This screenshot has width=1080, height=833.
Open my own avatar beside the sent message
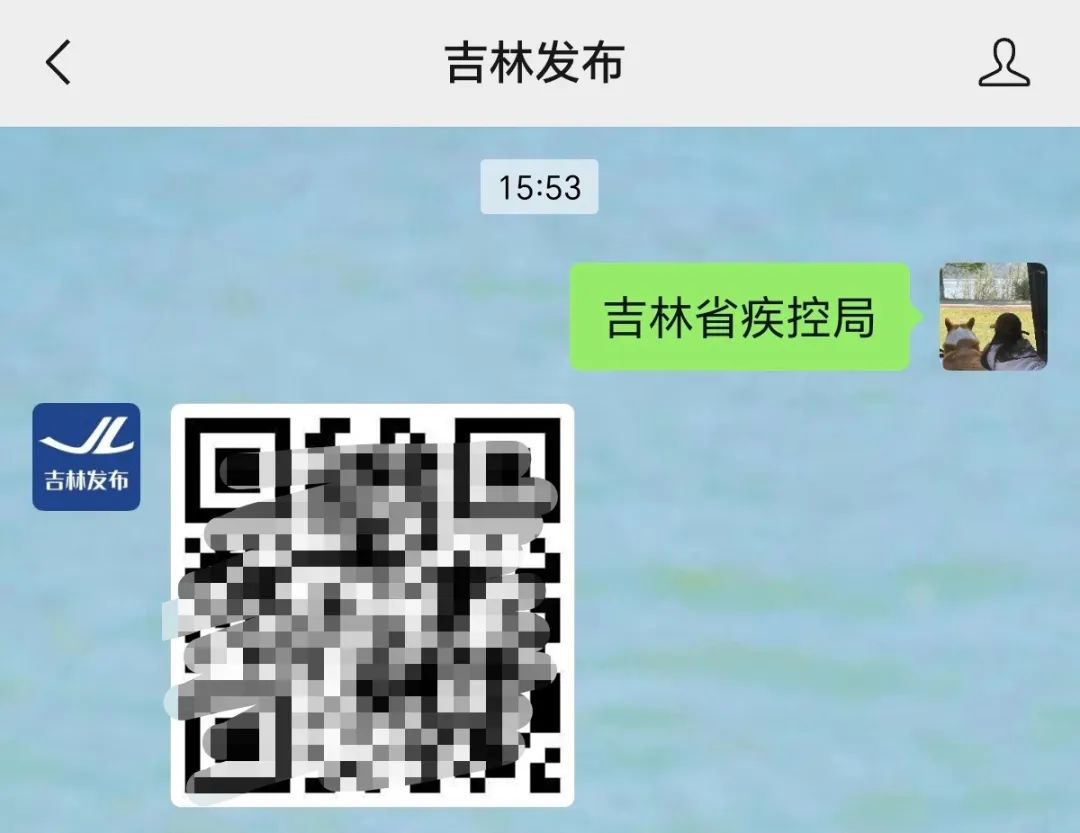coord(993,317)
